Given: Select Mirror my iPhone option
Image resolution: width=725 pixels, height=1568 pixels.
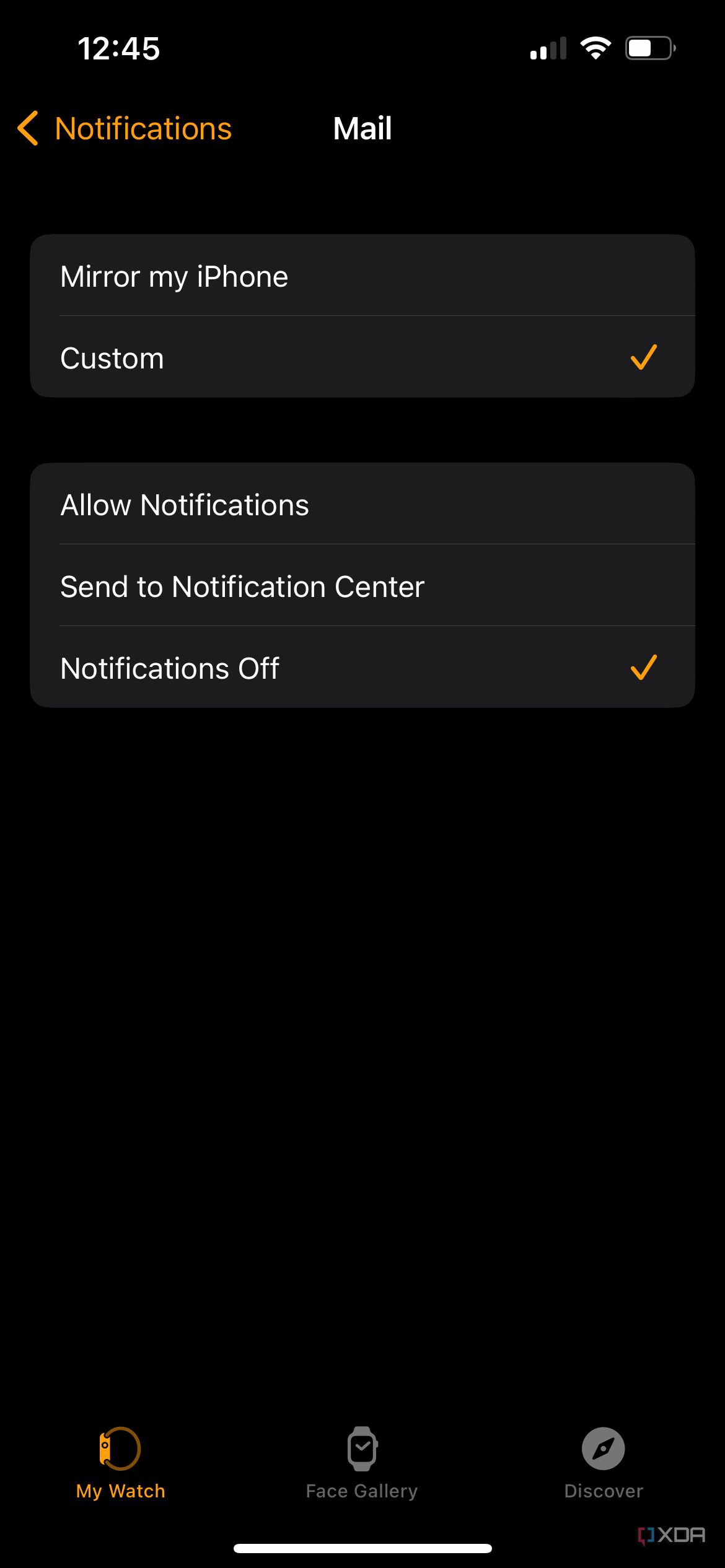Looking at the screenshot, I should (362, 276).
